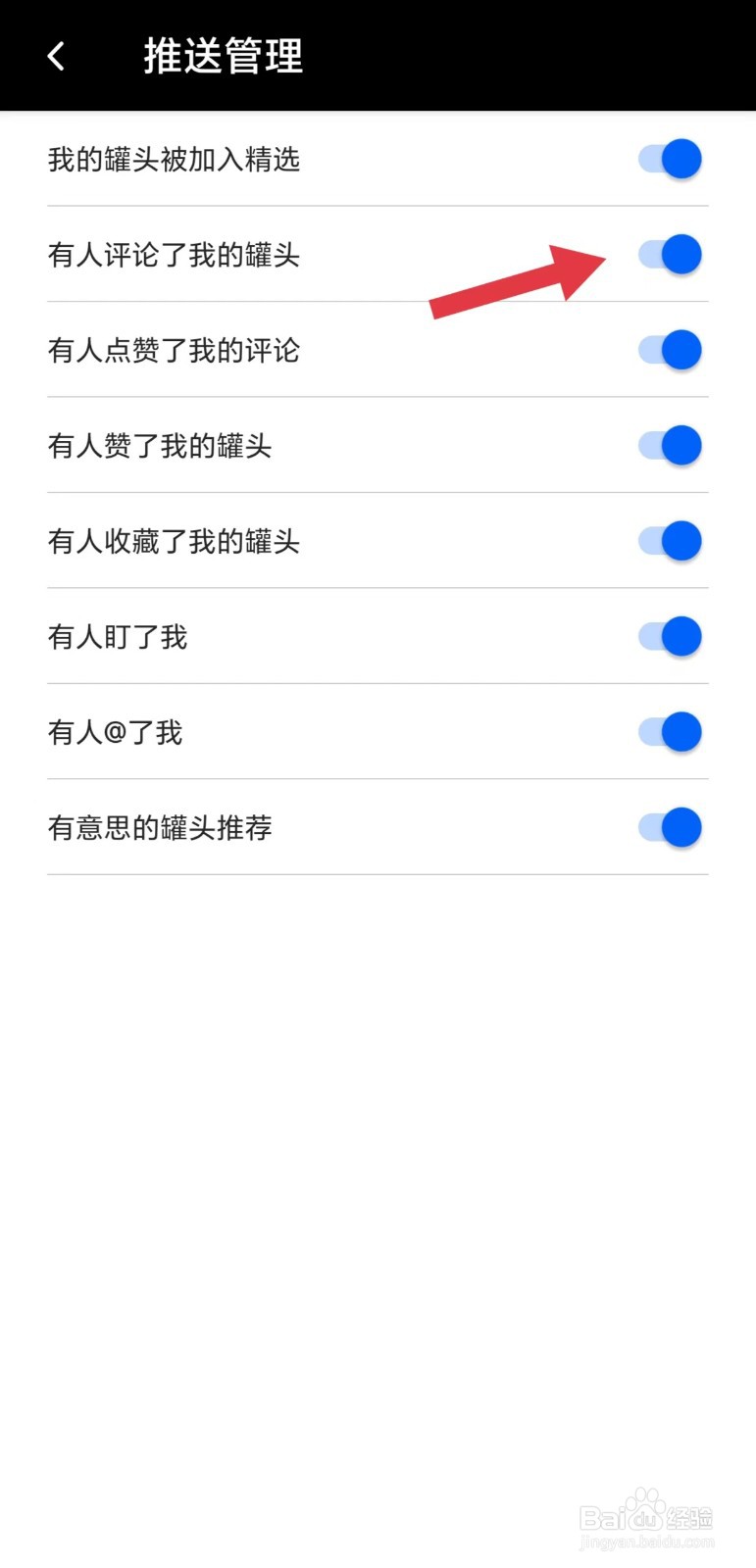Go back from 推送管理 page
Viewport: 756px width, 1568px height.
[56, 56]
